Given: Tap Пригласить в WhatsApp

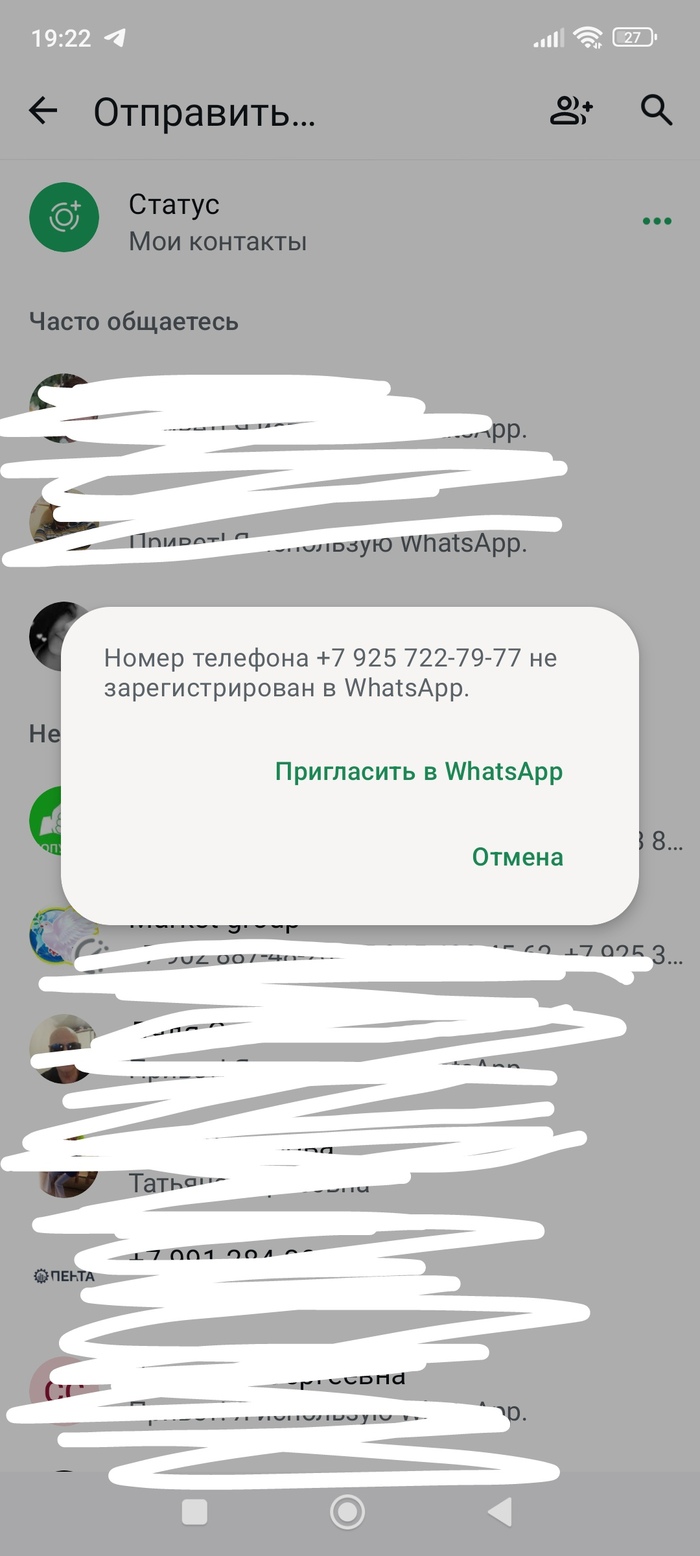Looking at the screenshot, I should (x=418, y=772).
